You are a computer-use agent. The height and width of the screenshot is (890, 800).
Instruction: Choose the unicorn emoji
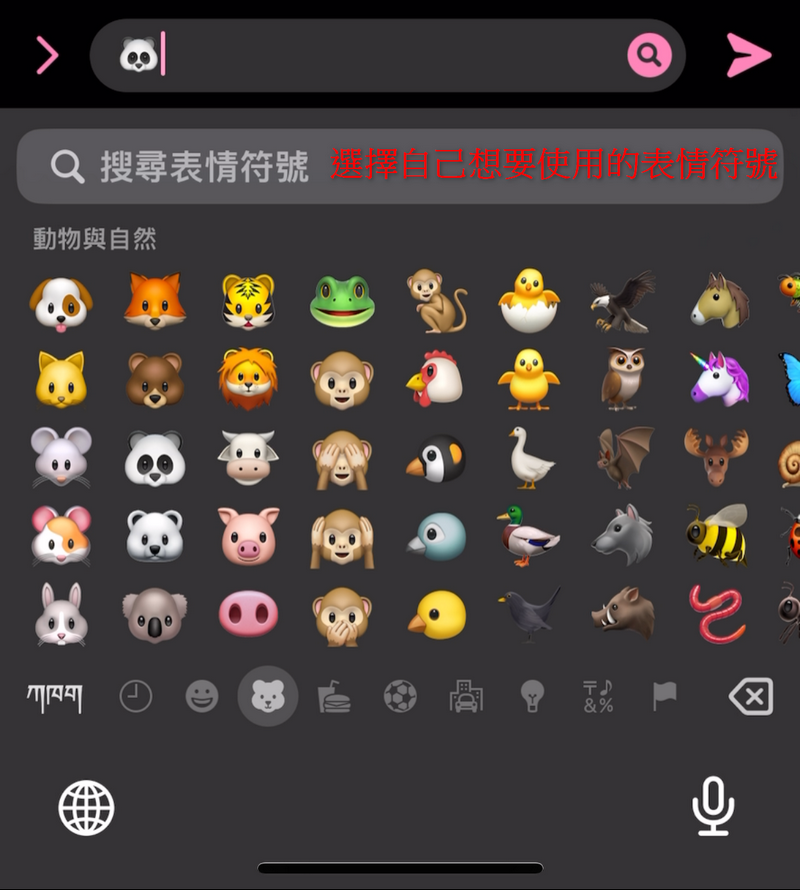point(719,378)
